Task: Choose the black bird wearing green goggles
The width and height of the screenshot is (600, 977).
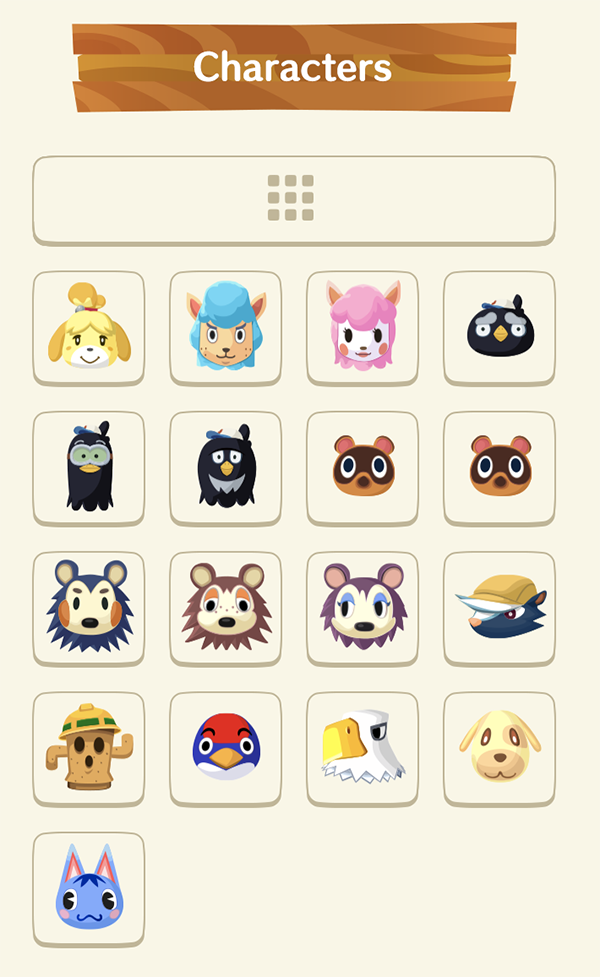Action: (x=89, y=467)
